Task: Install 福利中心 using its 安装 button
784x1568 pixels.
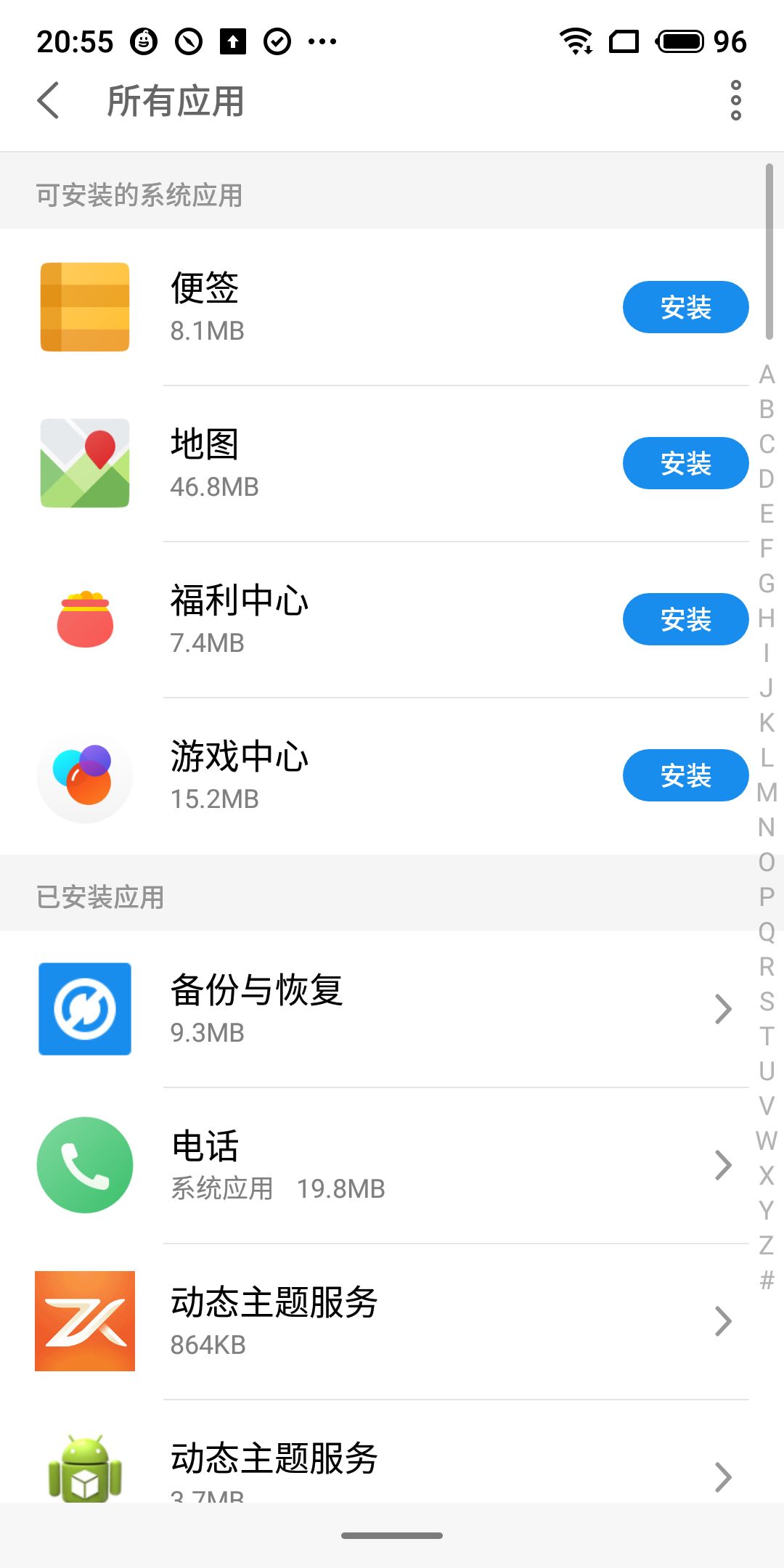Action: (685, 619)
